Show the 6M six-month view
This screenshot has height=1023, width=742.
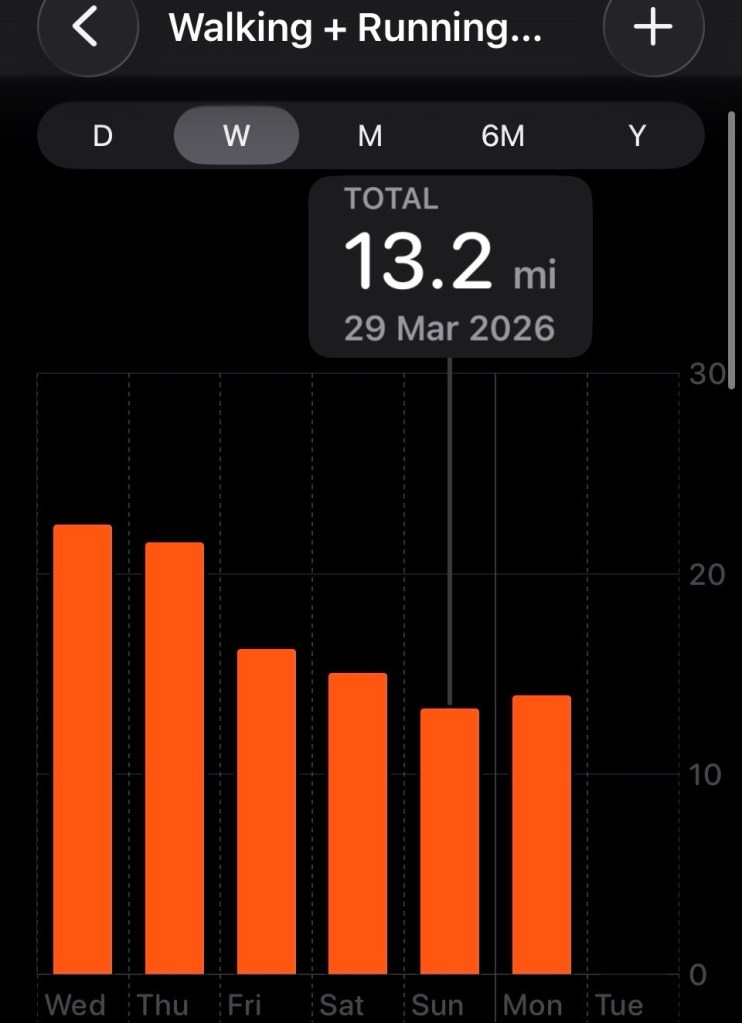coord(503,135)
